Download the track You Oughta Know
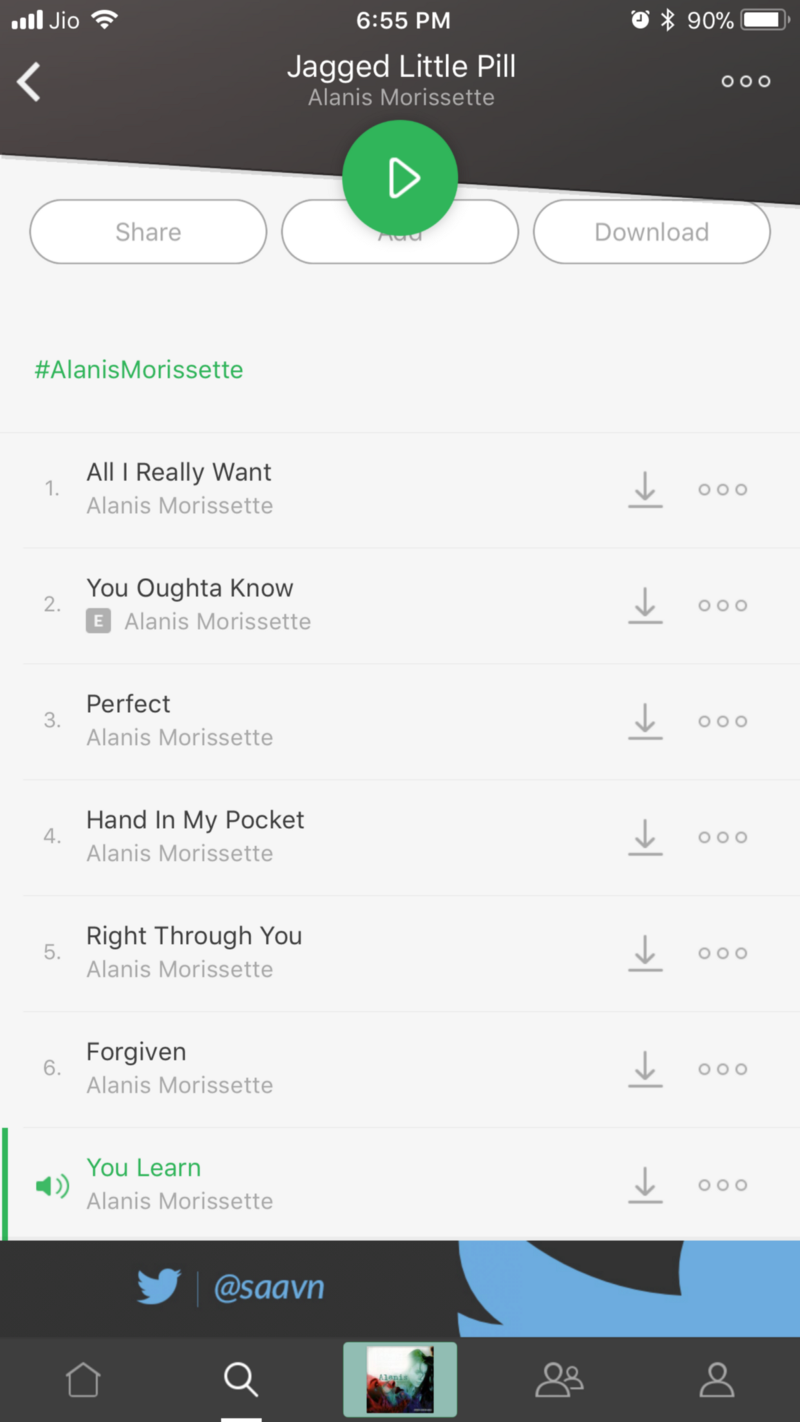800x1422 pixels. [646, 605]
